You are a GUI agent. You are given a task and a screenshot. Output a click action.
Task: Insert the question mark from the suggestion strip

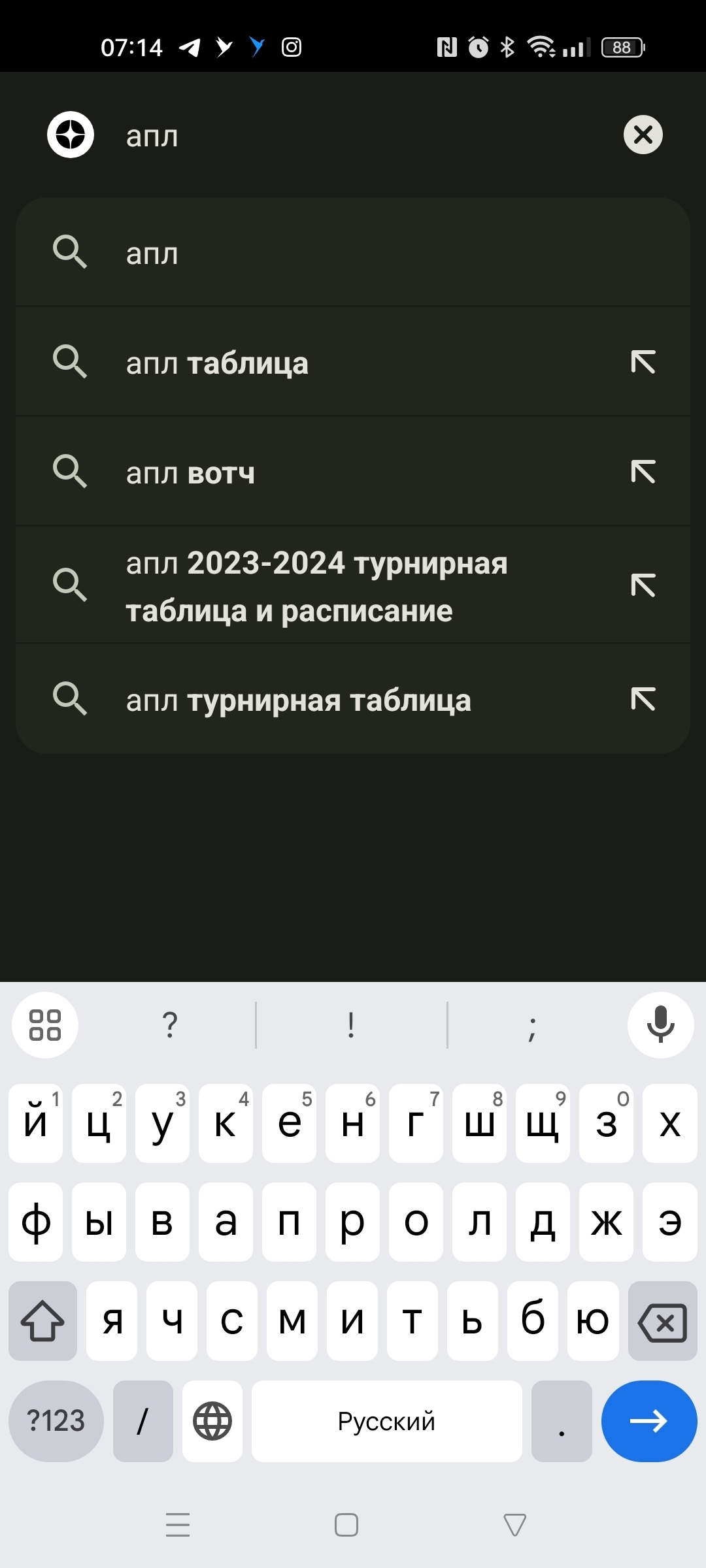170,1024
